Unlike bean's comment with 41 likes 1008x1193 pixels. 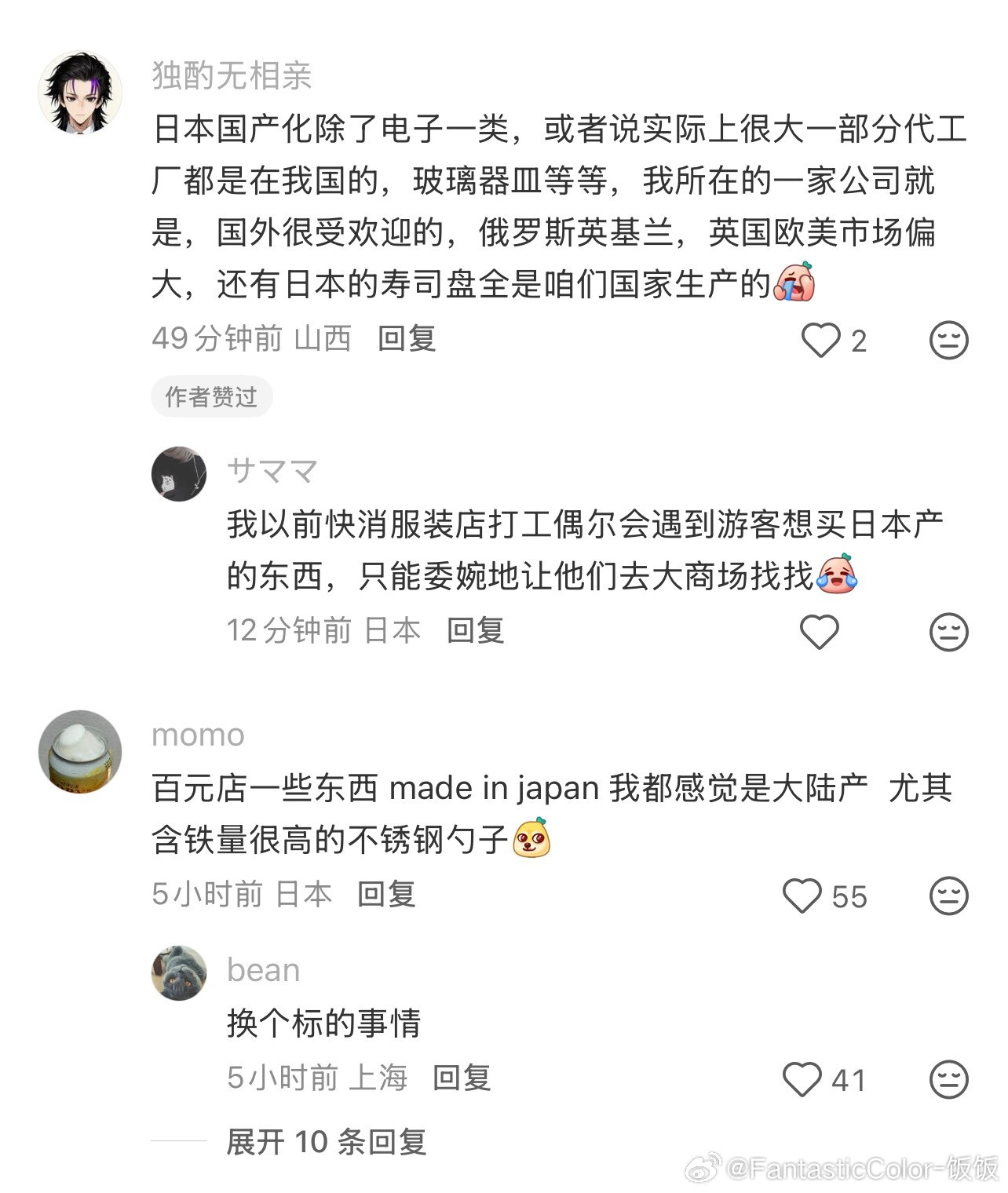tap(801, 1080)
